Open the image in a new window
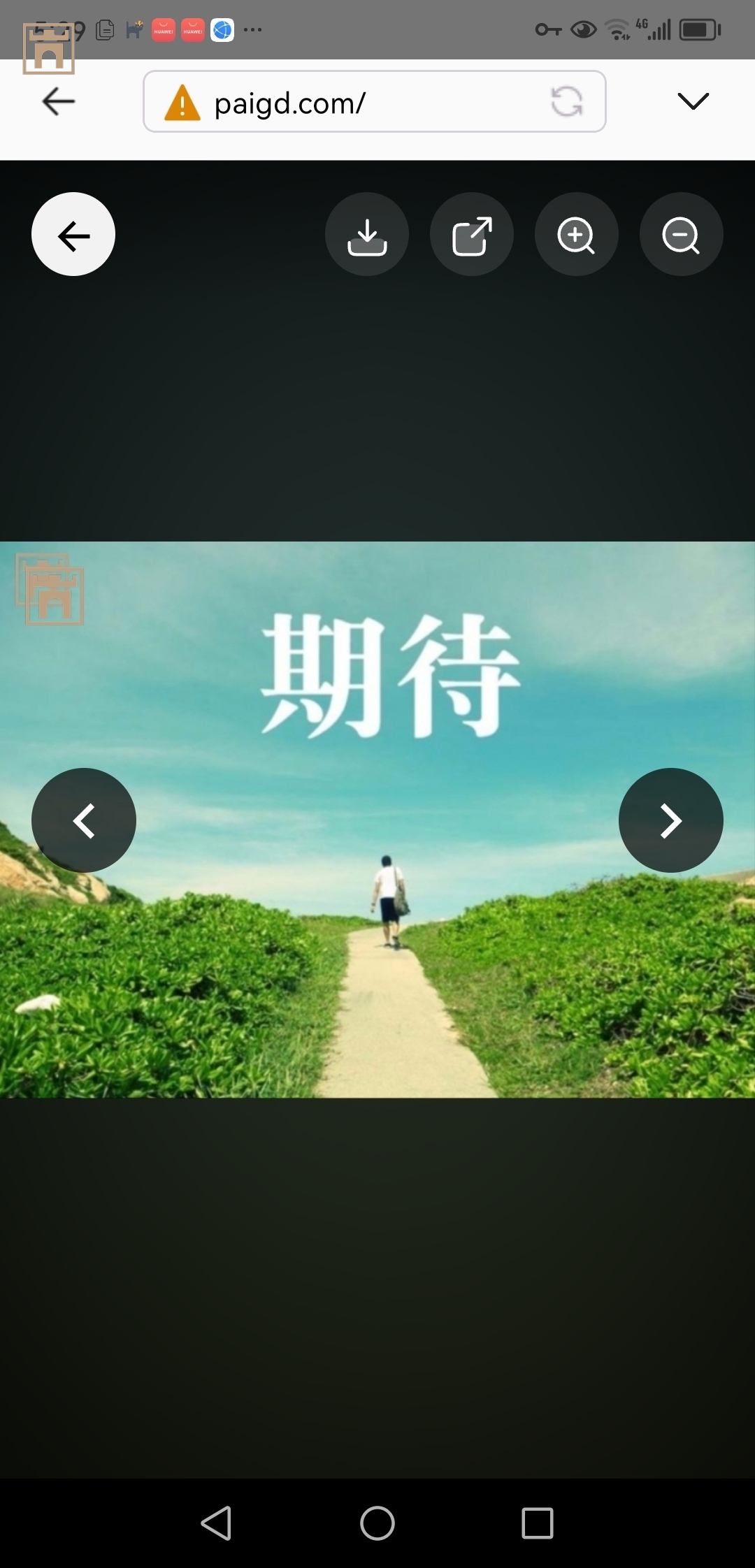This screenshot has width=755, height=1568. click(x=472, y=235)
